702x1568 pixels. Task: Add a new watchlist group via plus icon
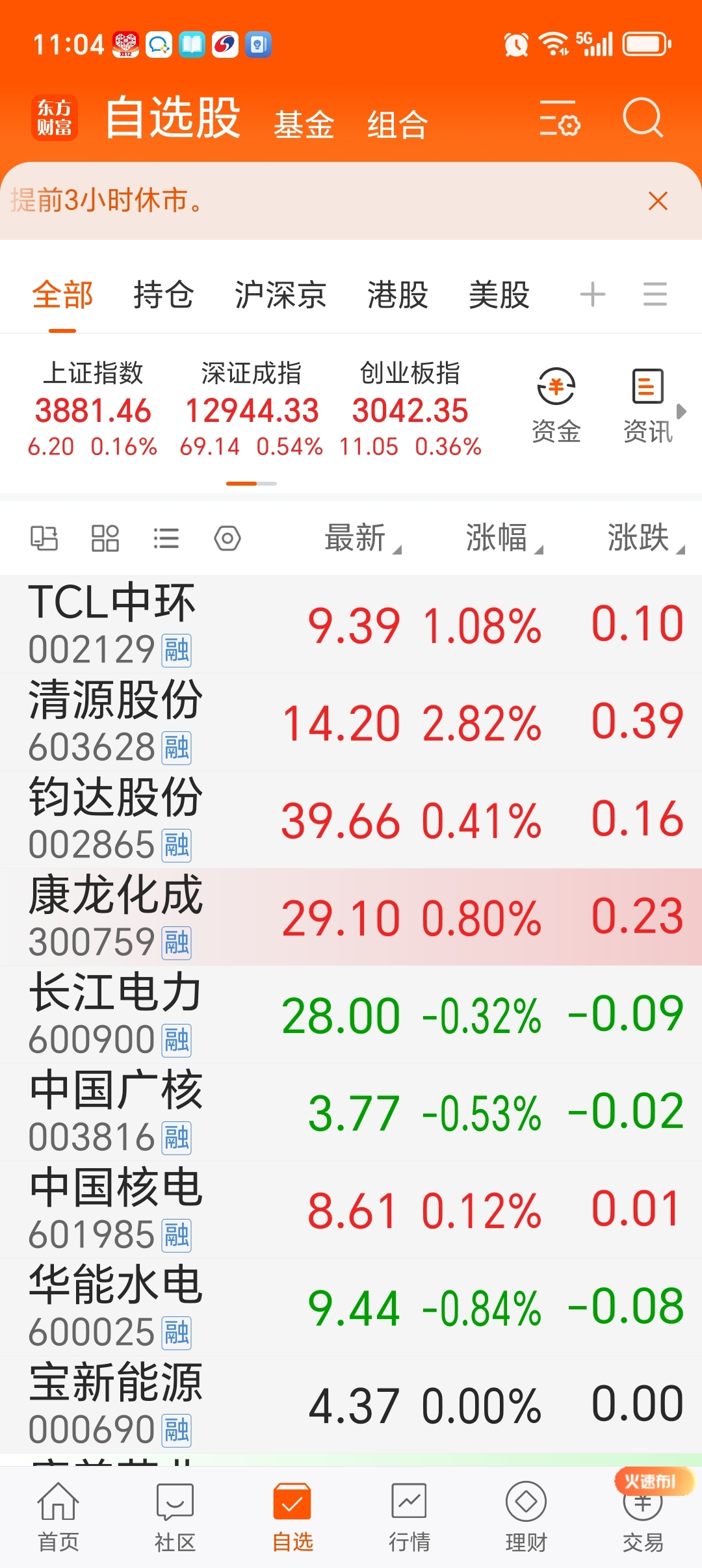[591, 294]
